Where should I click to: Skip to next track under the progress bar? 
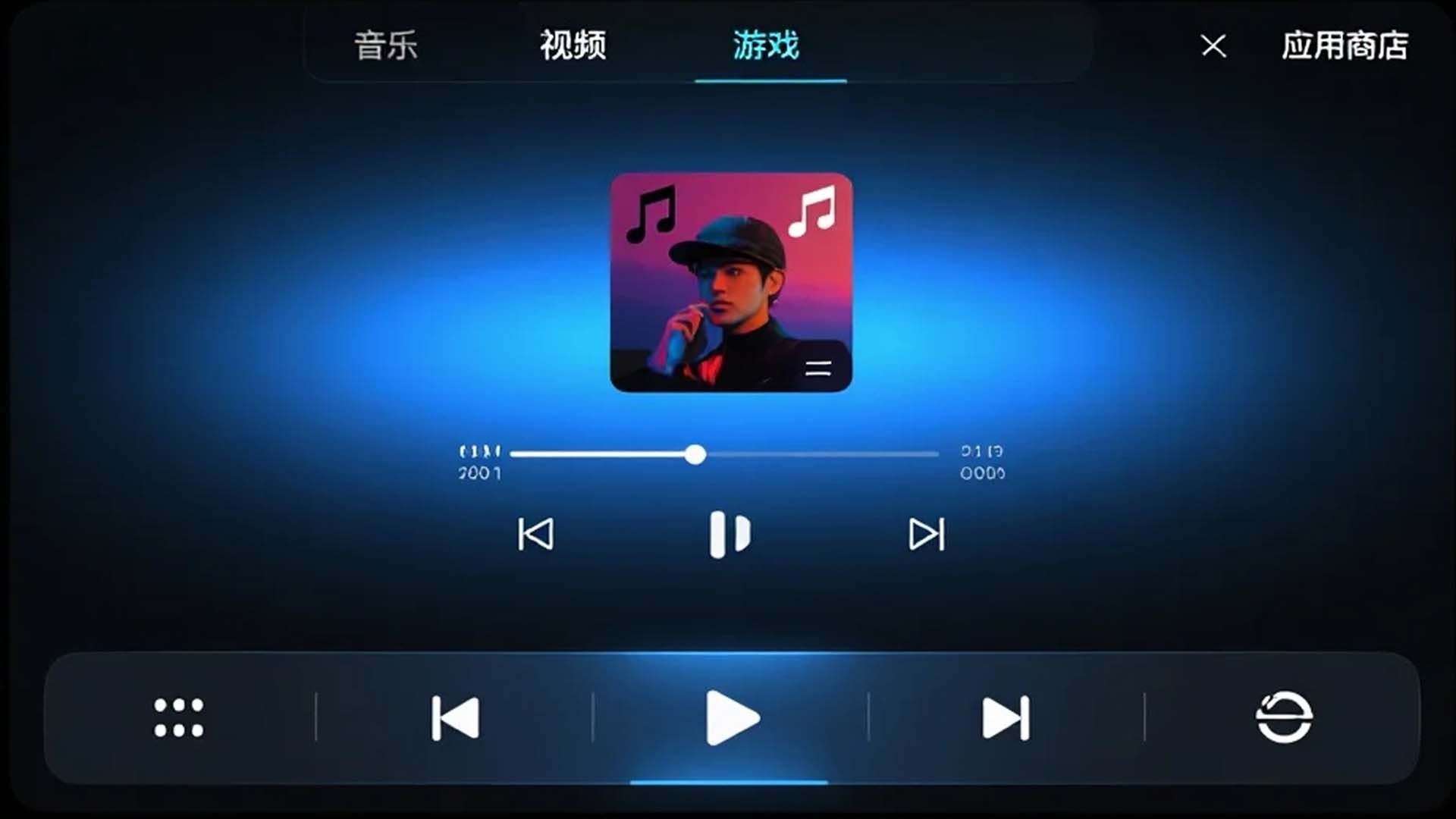click(x=927, y=534)
